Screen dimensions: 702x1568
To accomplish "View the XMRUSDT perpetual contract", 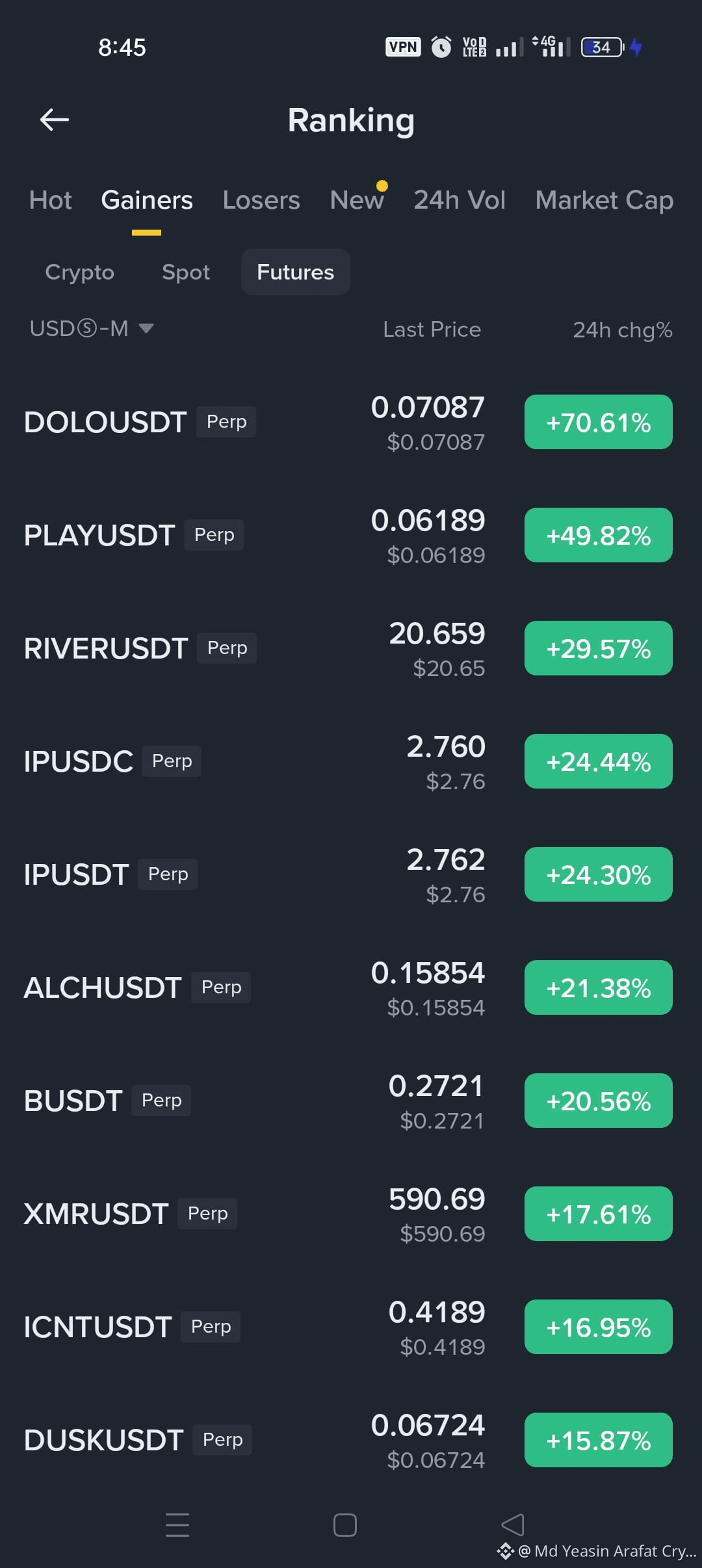I will tap(351, 1214).
